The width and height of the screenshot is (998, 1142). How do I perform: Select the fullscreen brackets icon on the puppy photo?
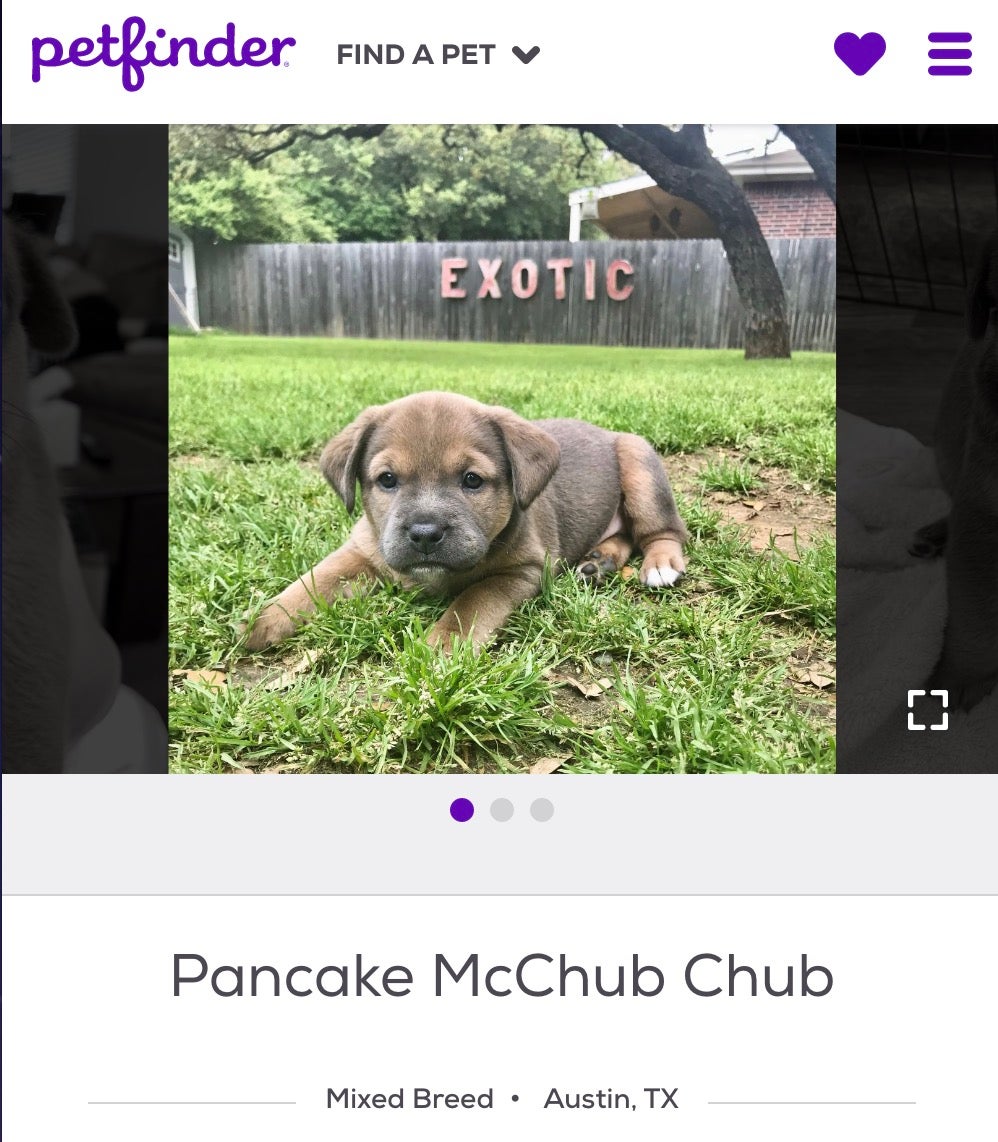tap(927, 709)
